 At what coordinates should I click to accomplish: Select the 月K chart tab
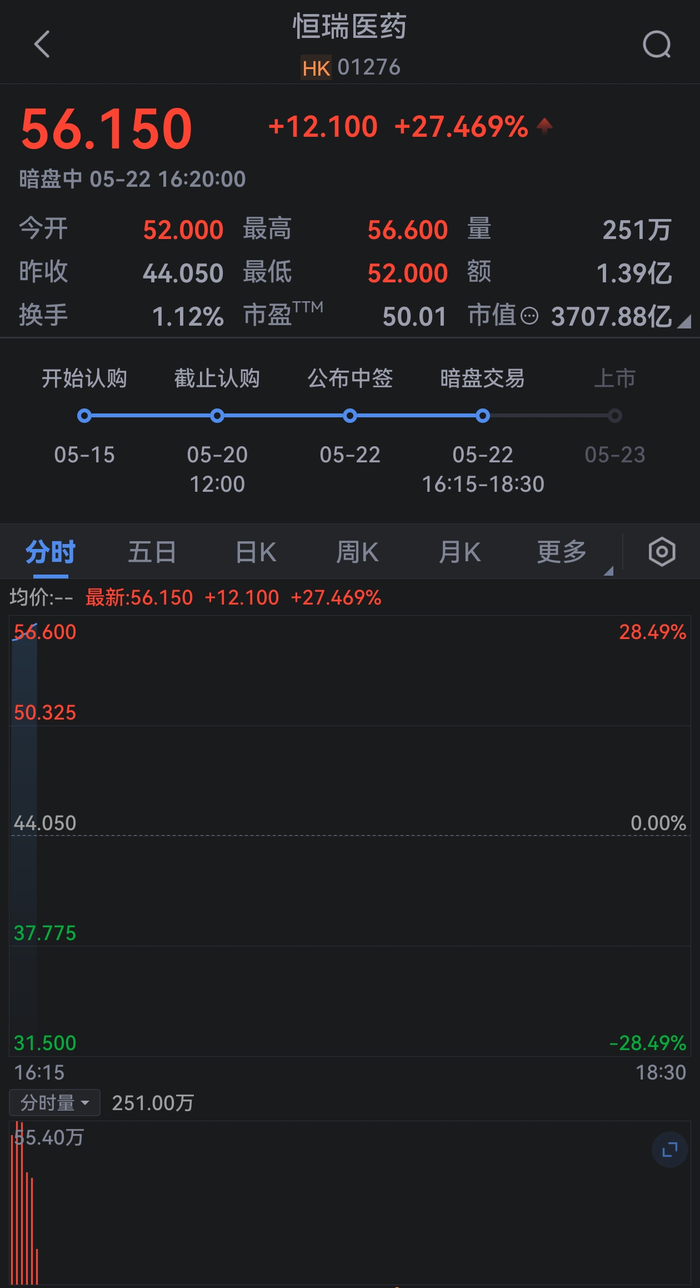pyautogui.click(x=459, y=552)
